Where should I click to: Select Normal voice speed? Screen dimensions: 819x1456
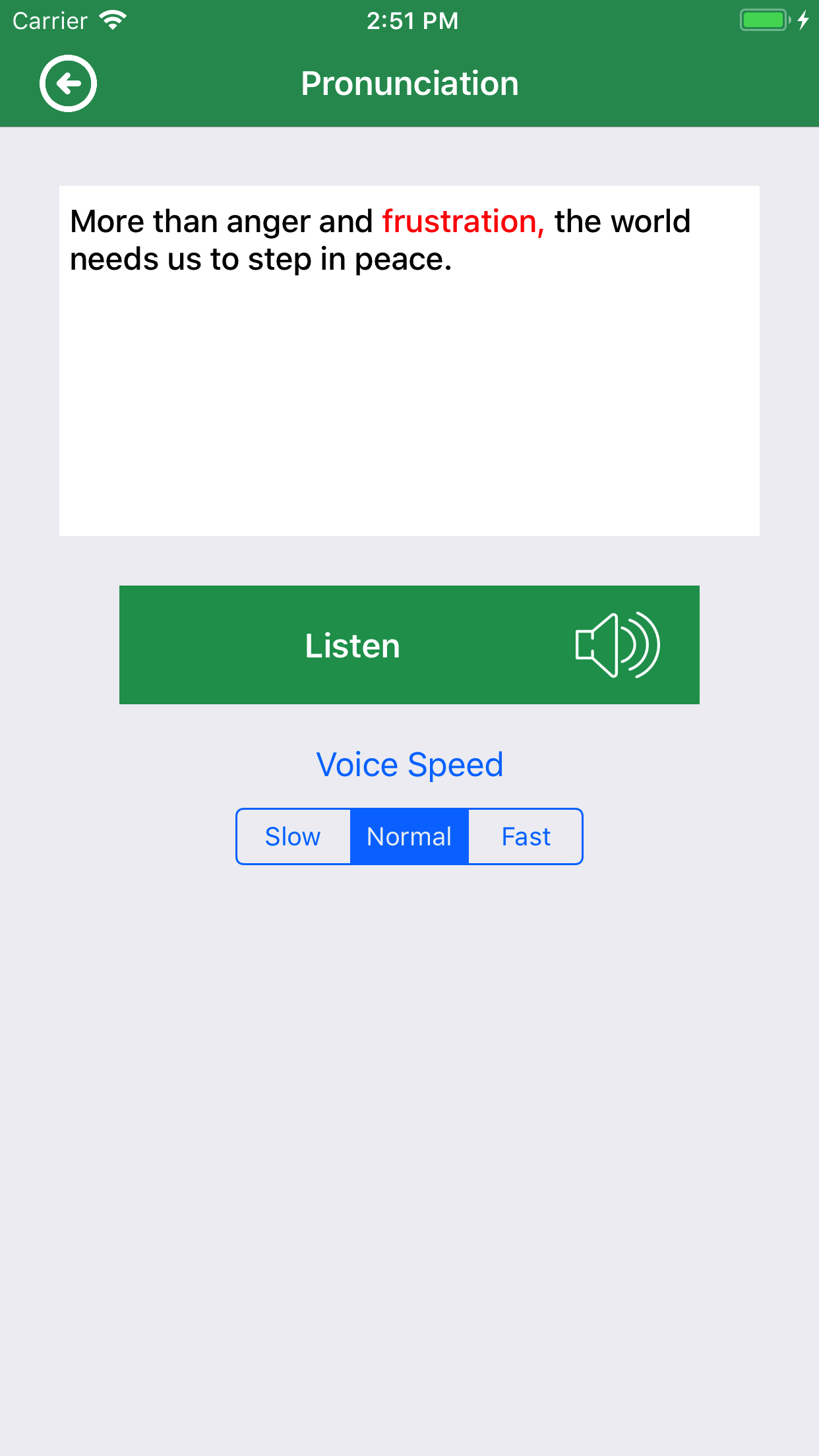[x=409, y=836]
